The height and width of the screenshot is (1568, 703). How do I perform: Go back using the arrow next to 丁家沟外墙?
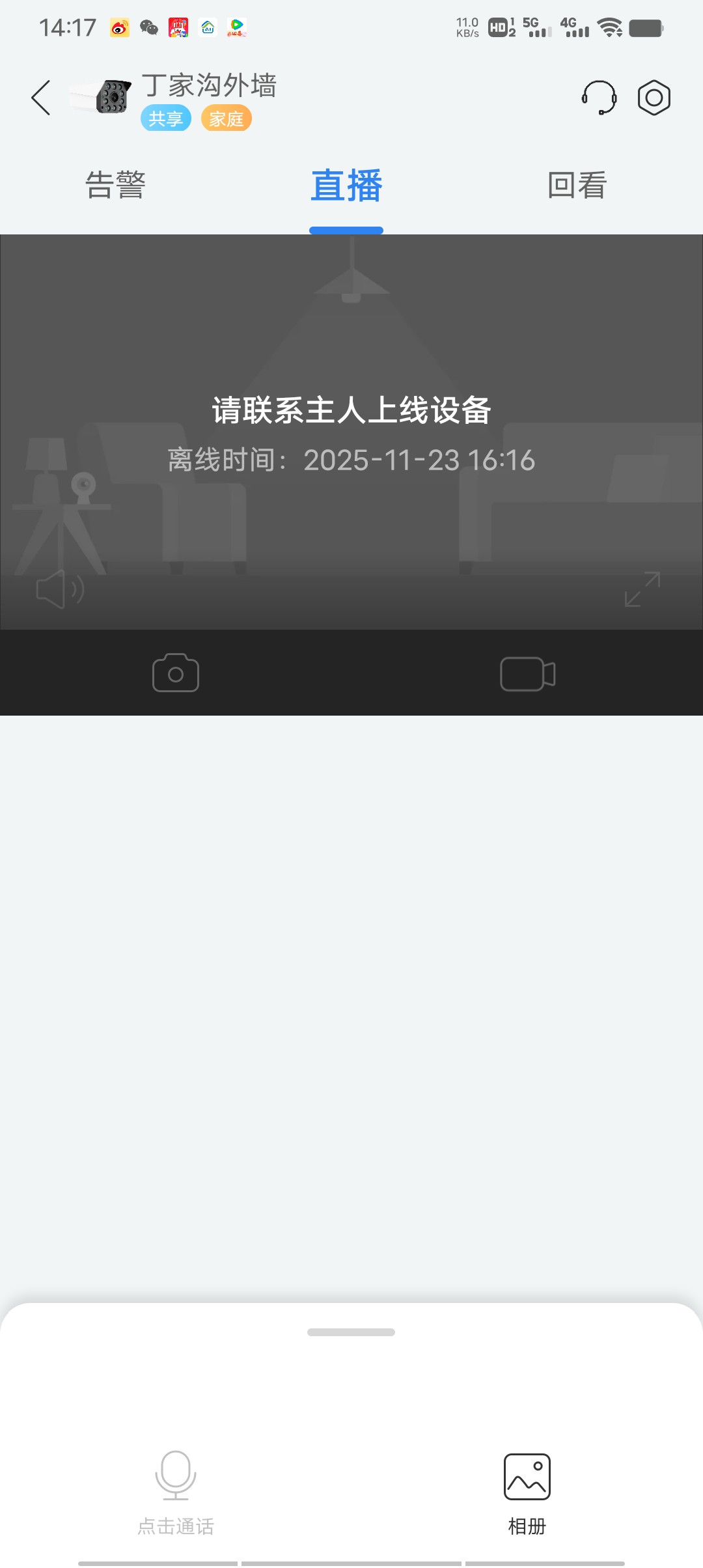pyautogui.click(x=41, y=98)
